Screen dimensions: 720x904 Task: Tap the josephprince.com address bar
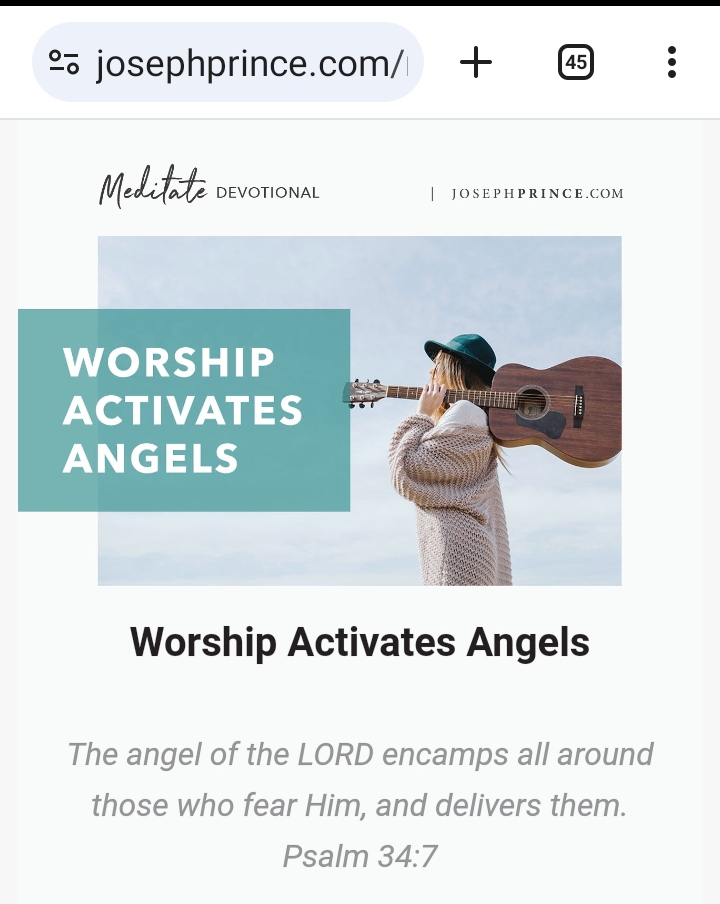point(250,63)
